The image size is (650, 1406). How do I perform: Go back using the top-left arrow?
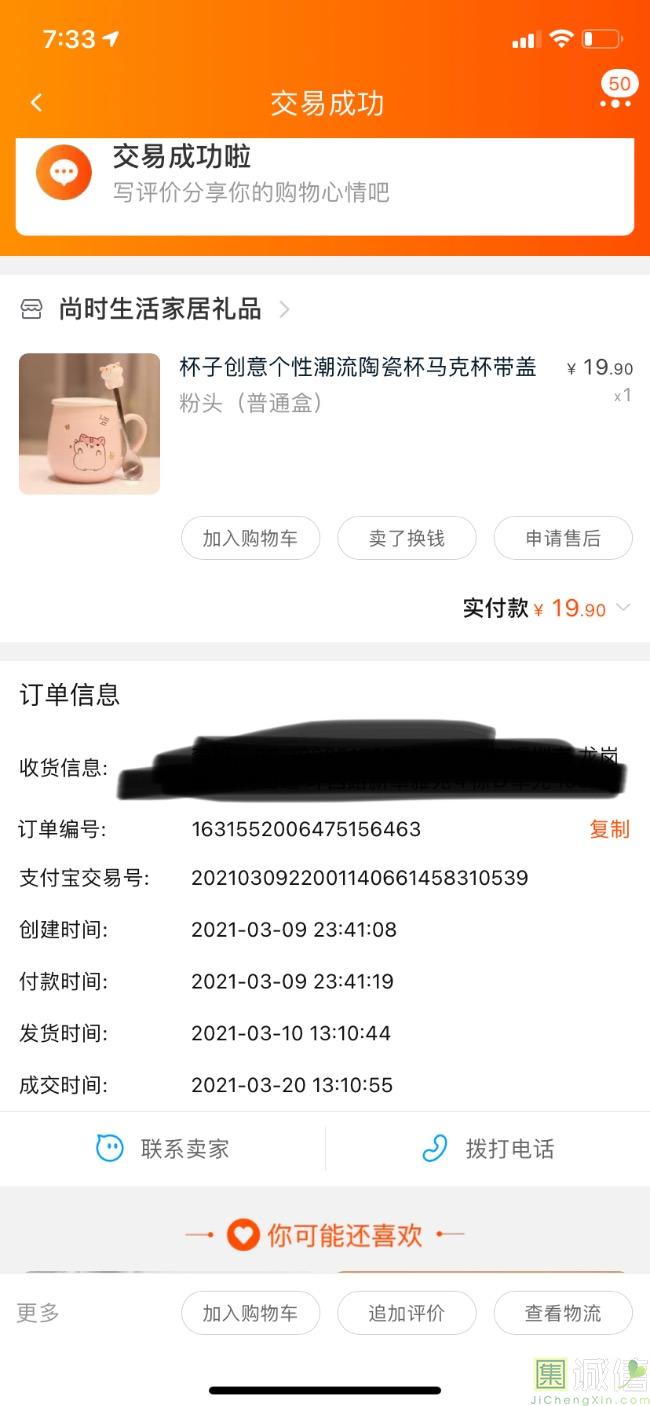click(37, 103)
